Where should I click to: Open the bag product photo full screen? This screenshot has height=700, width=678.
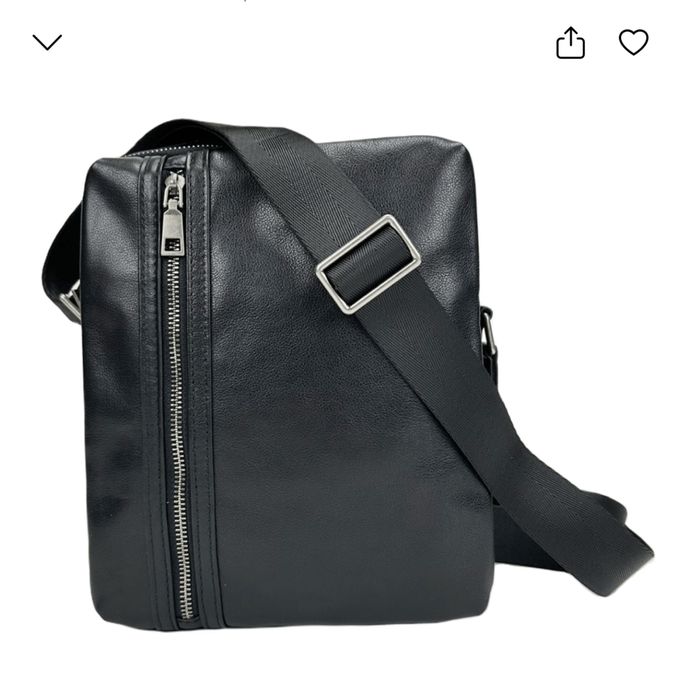coord(340,380)
